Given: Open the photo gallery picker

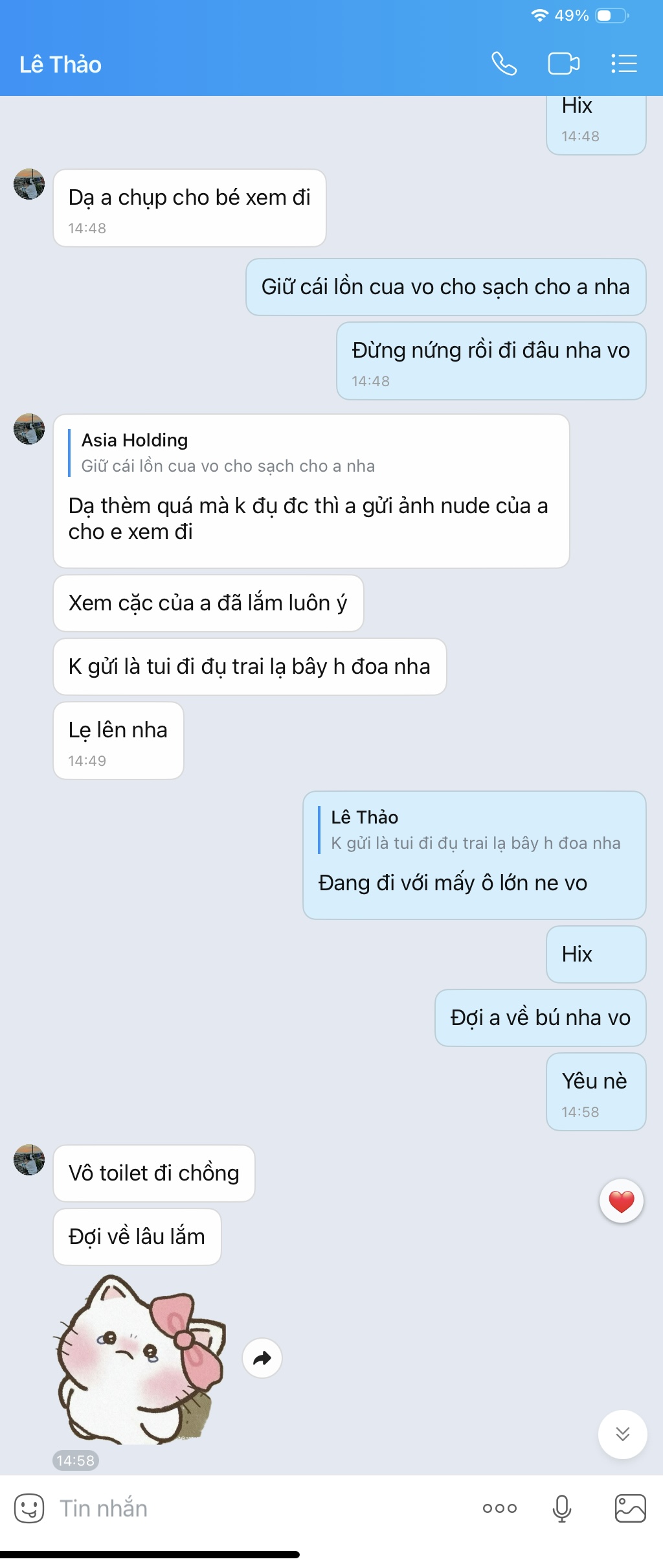Looking at the screenshot, I should click(x=630, y=1508).
